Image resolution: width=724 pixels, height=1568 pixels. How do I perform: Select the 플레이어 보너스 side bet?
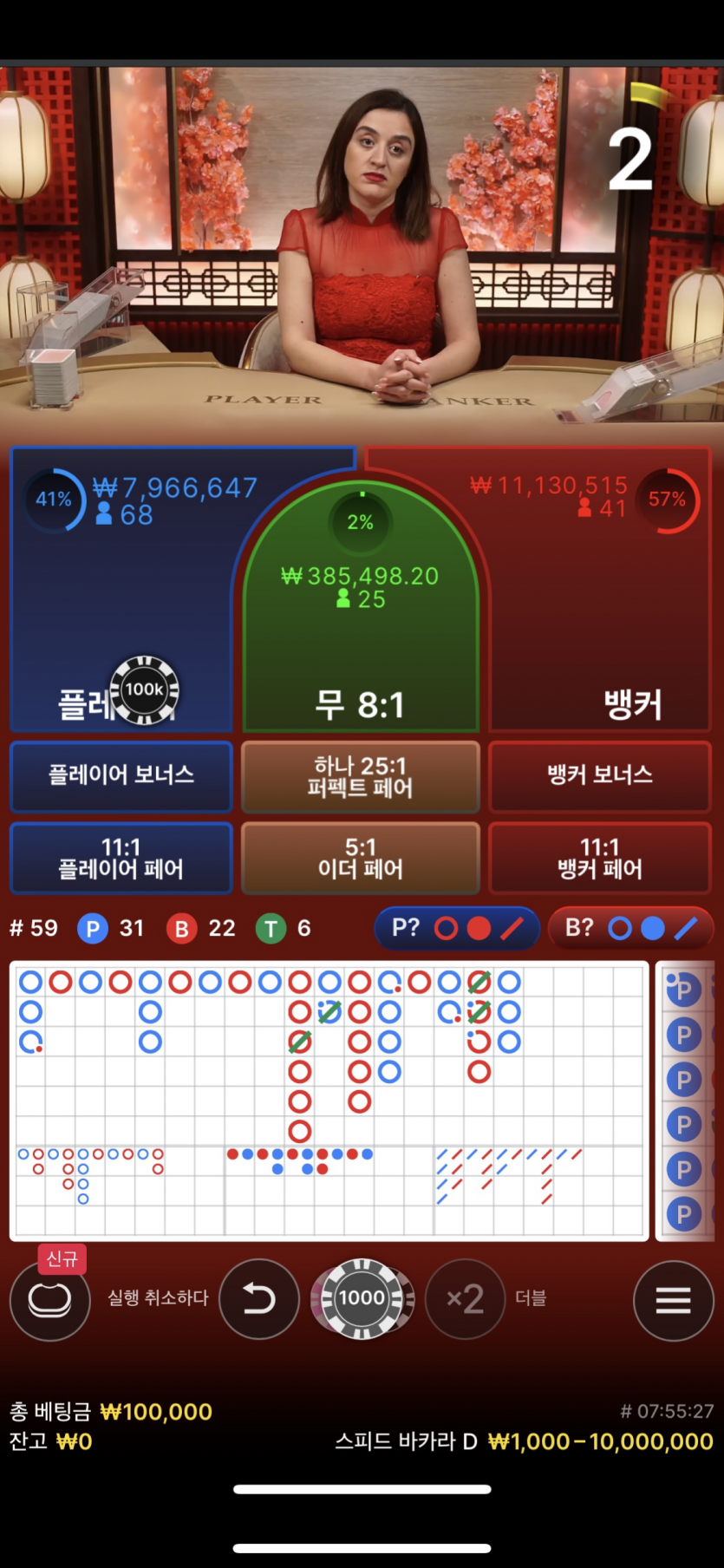(x=121, y=775)
